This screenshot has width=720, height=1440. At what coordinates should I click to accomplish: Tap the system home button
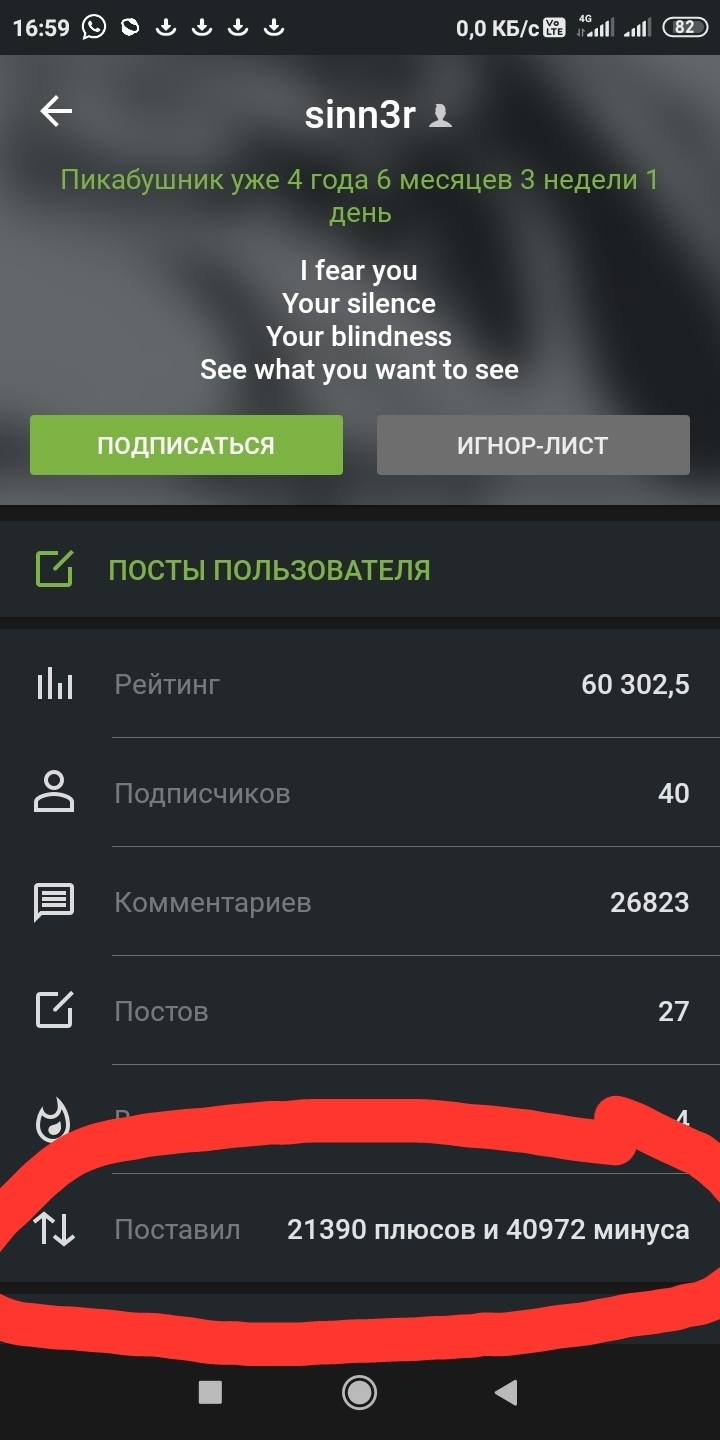point(359,1392)
